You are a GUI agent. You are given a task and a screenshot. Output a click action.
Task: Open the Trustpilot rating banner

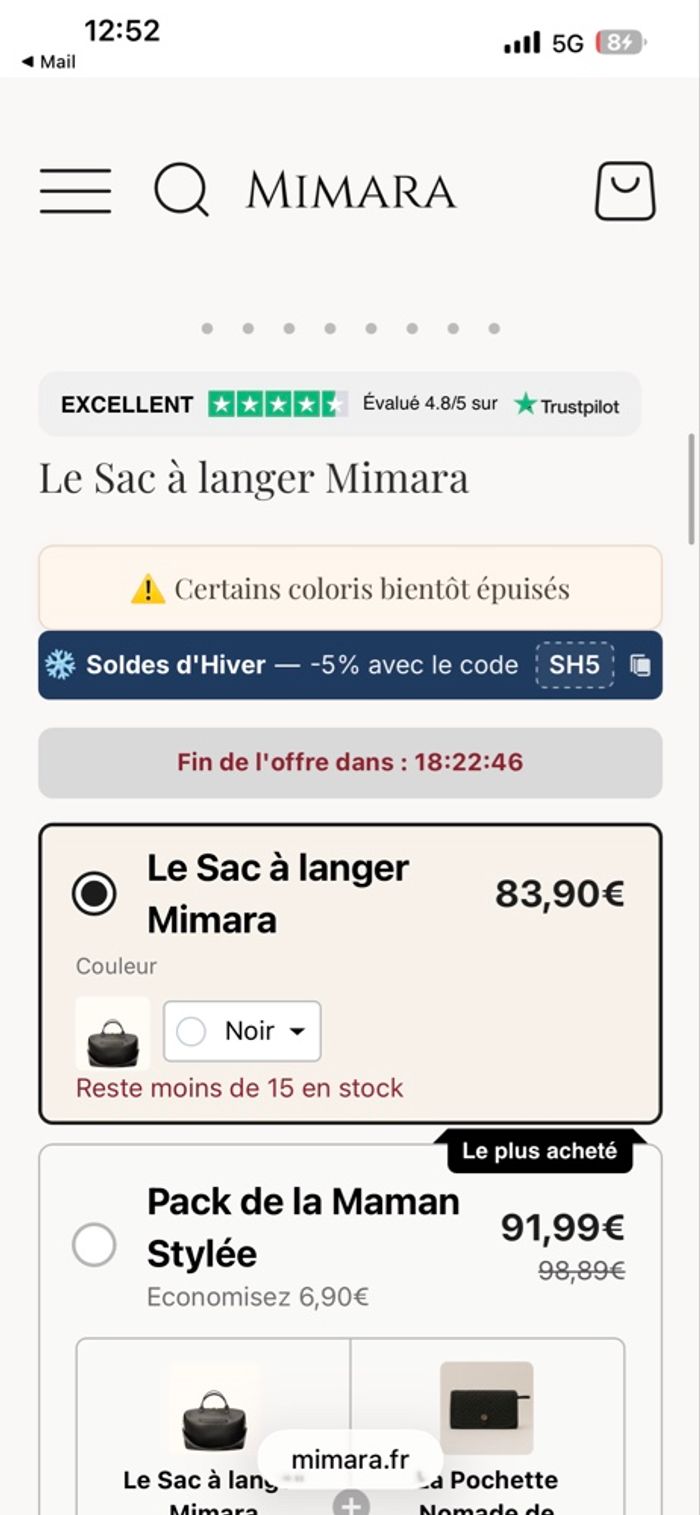(340, 404)
